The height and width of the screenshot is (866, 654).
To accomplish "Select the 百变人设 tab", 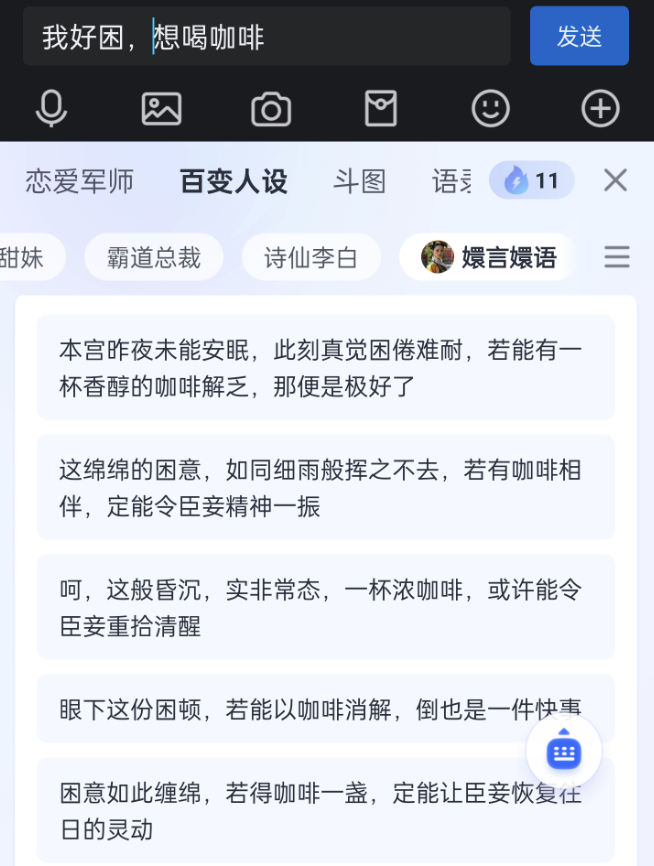I will [234, 181].
